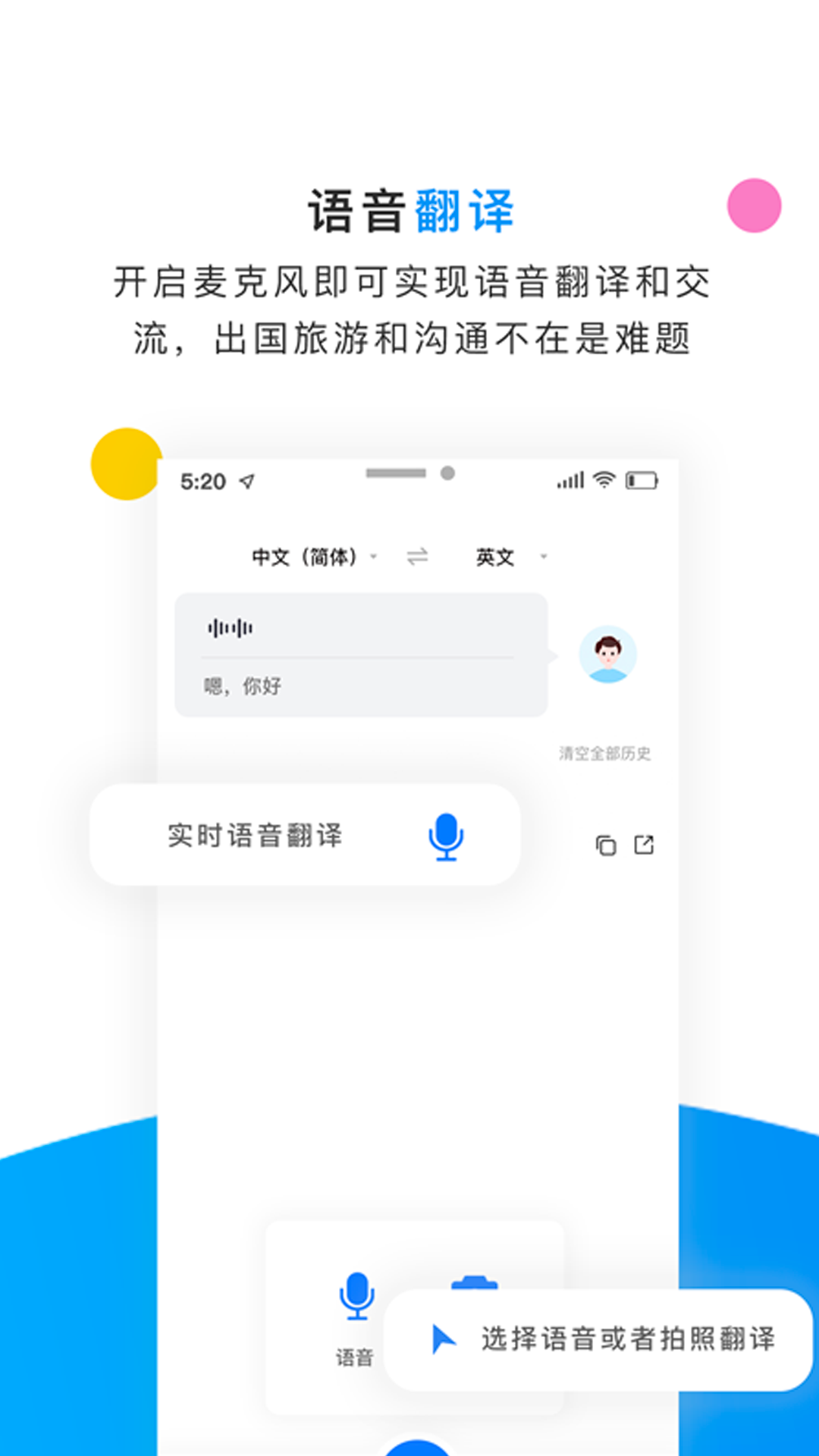Expand the source language chevron arrow
The width and height of the screenshot is (819, 1456).
click(x=373, y=558)
